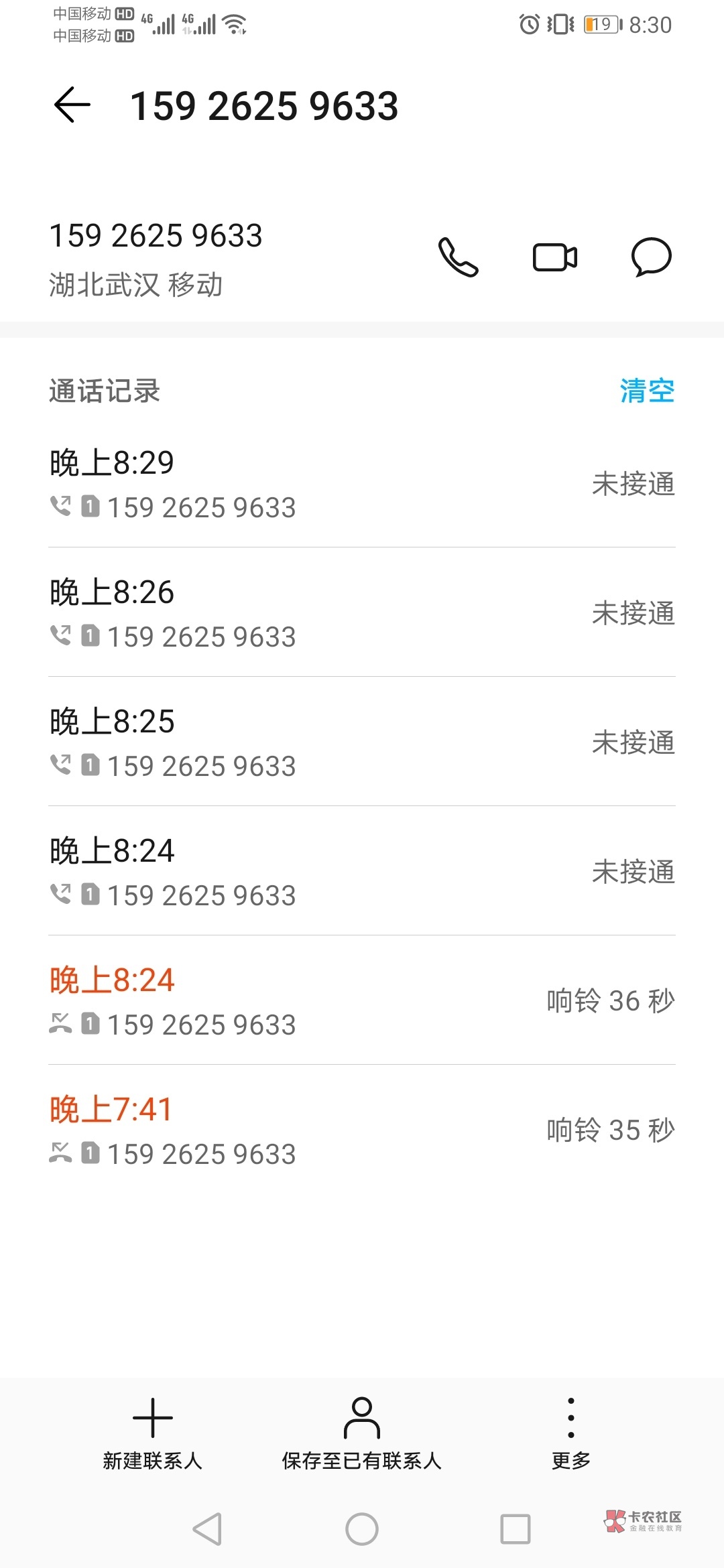Screen dimensions: 724x1568
Task: Send a message via chat bubble icon
Action: click(652, 257)
